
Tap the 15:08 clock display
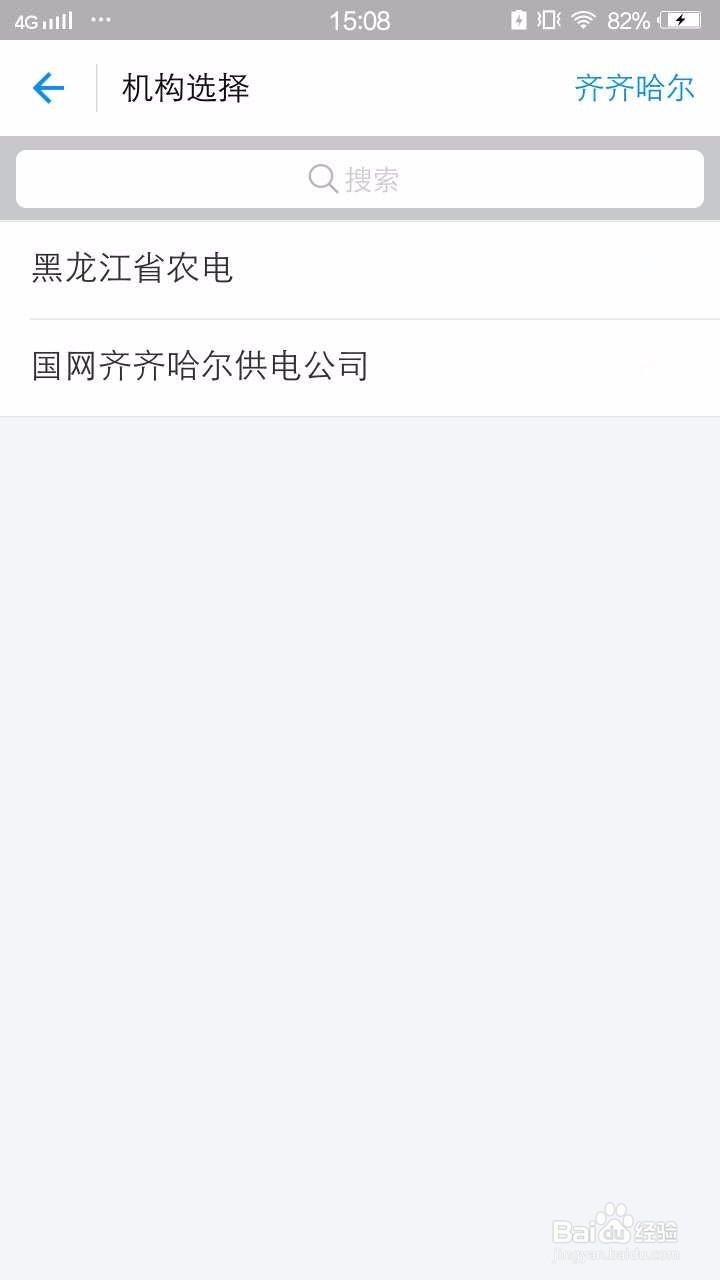(358, 19)
